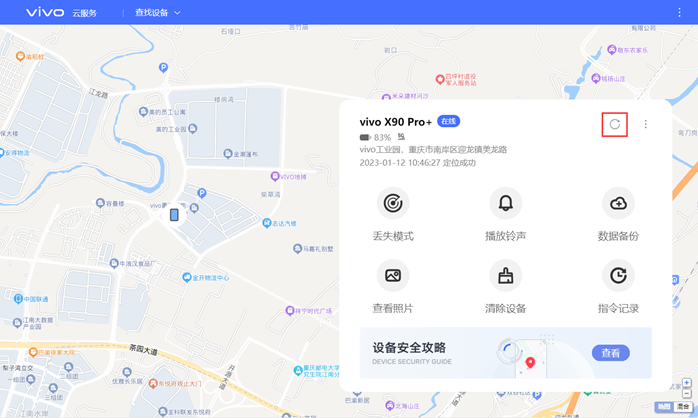698x418 pixels.
Task: Select the phone marker on the map
Action: pos(174,215)
